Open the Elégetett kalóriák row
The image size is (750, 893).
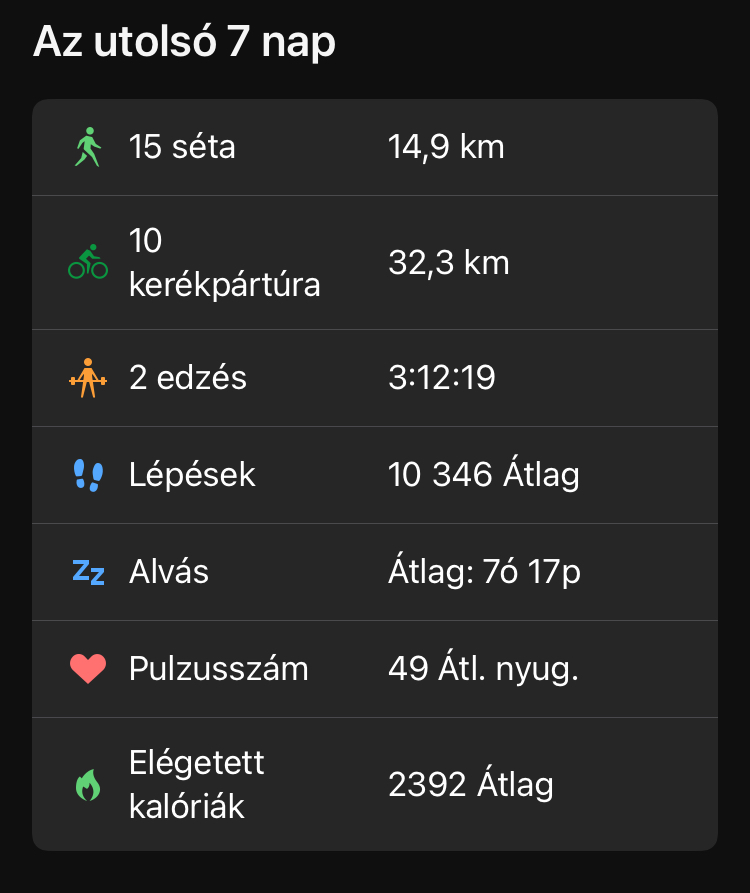click(x=374, y=784)
